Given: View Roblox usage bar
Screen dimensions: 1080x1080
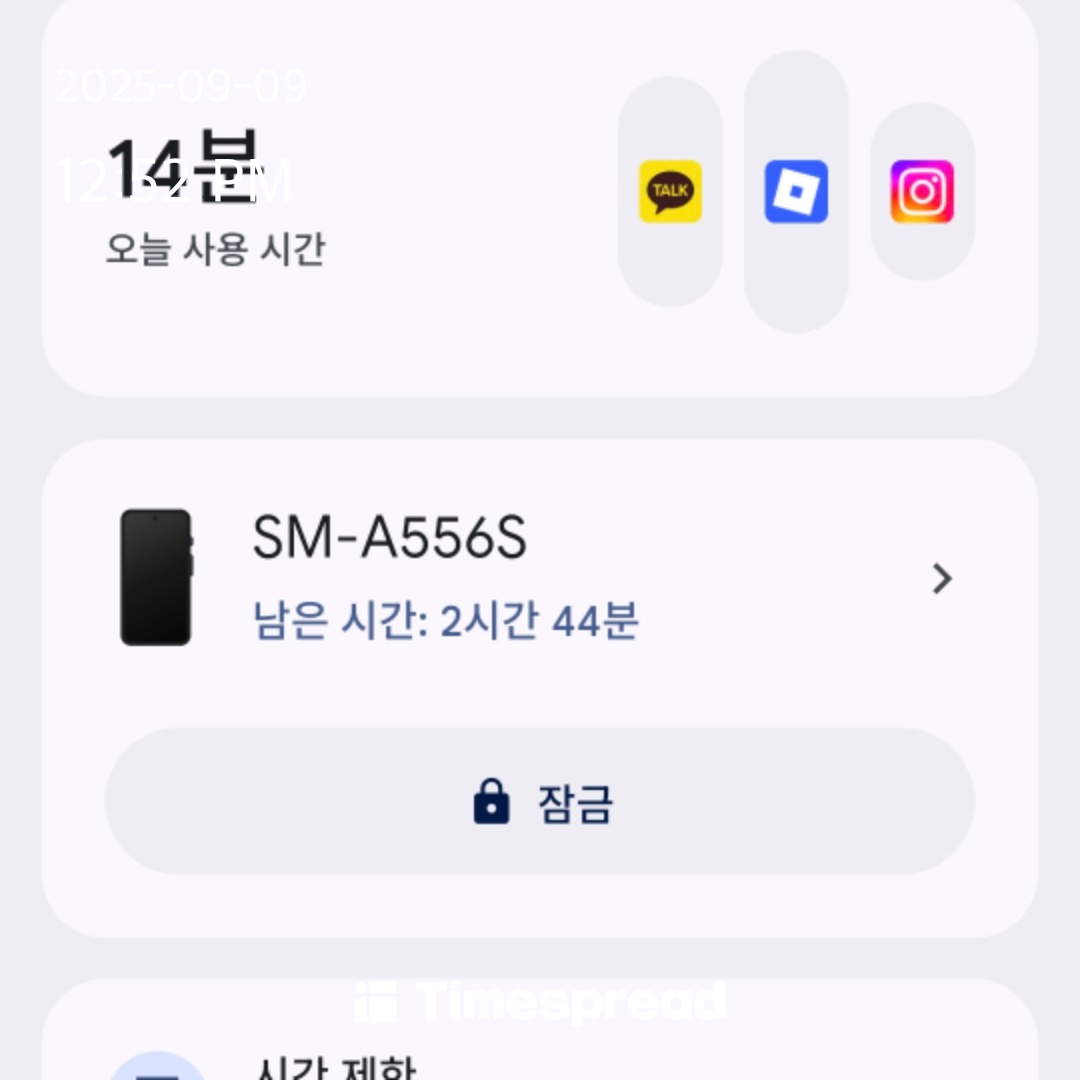Looking at the screenshot, I should coord(796,192).
